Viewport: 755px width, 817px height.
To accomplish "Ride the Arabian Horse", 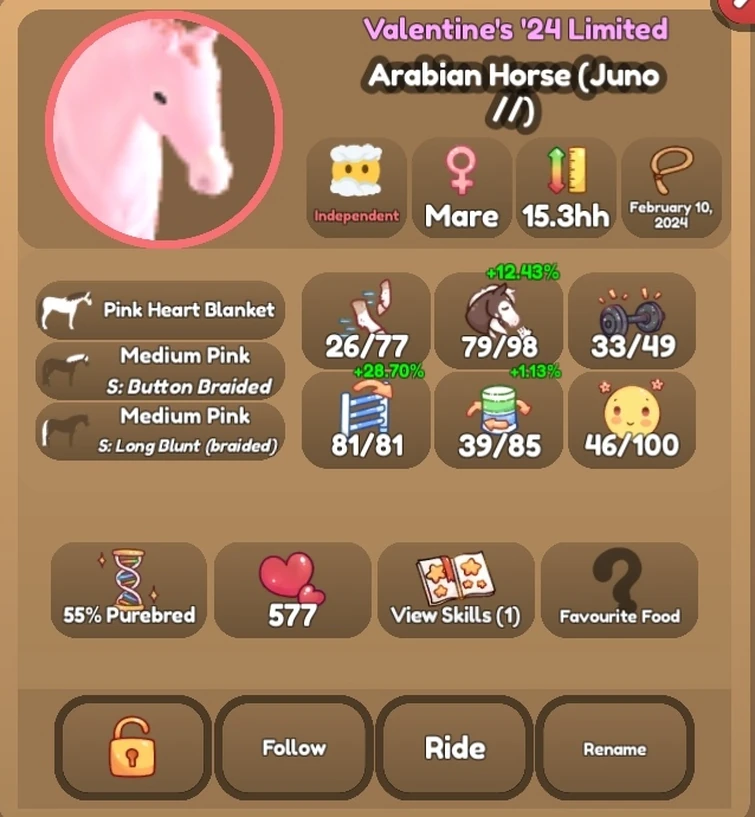I will [455, 748].
